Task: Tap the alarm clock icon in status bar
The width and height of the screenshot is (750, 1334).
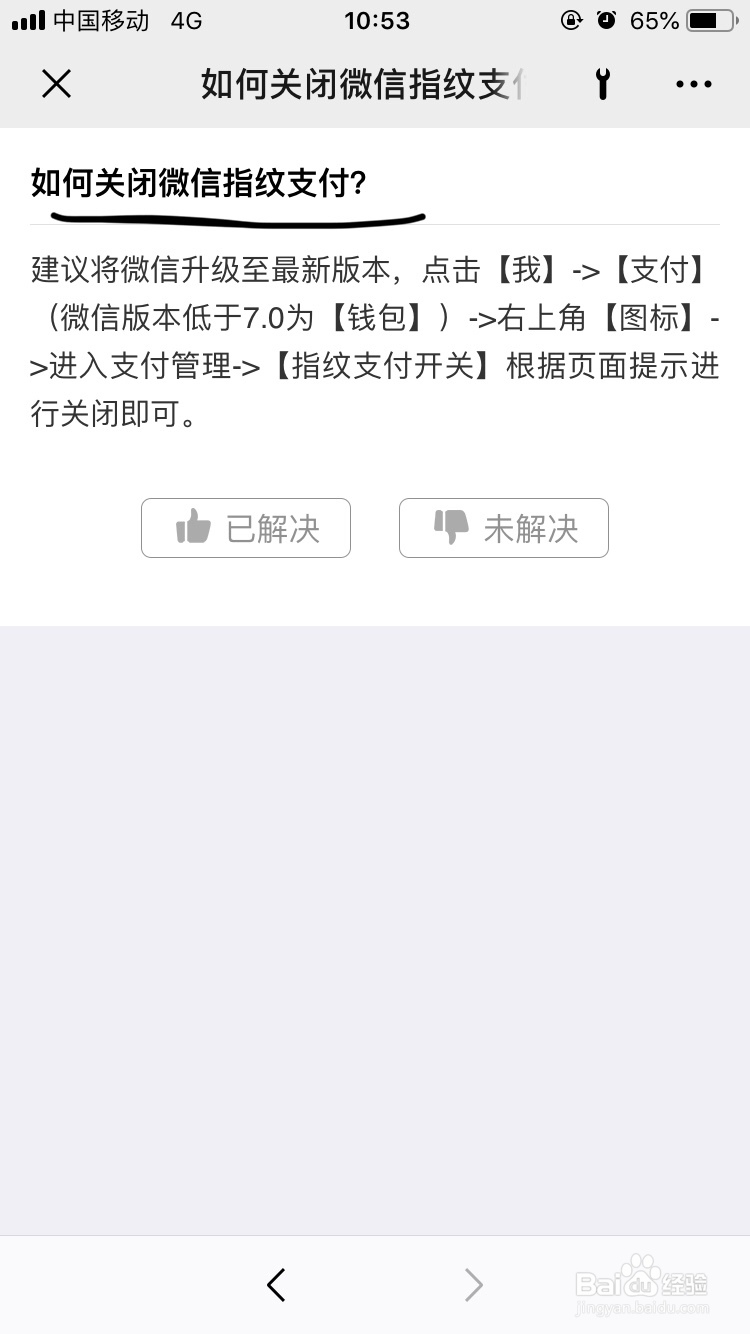Action: [608, 20]
